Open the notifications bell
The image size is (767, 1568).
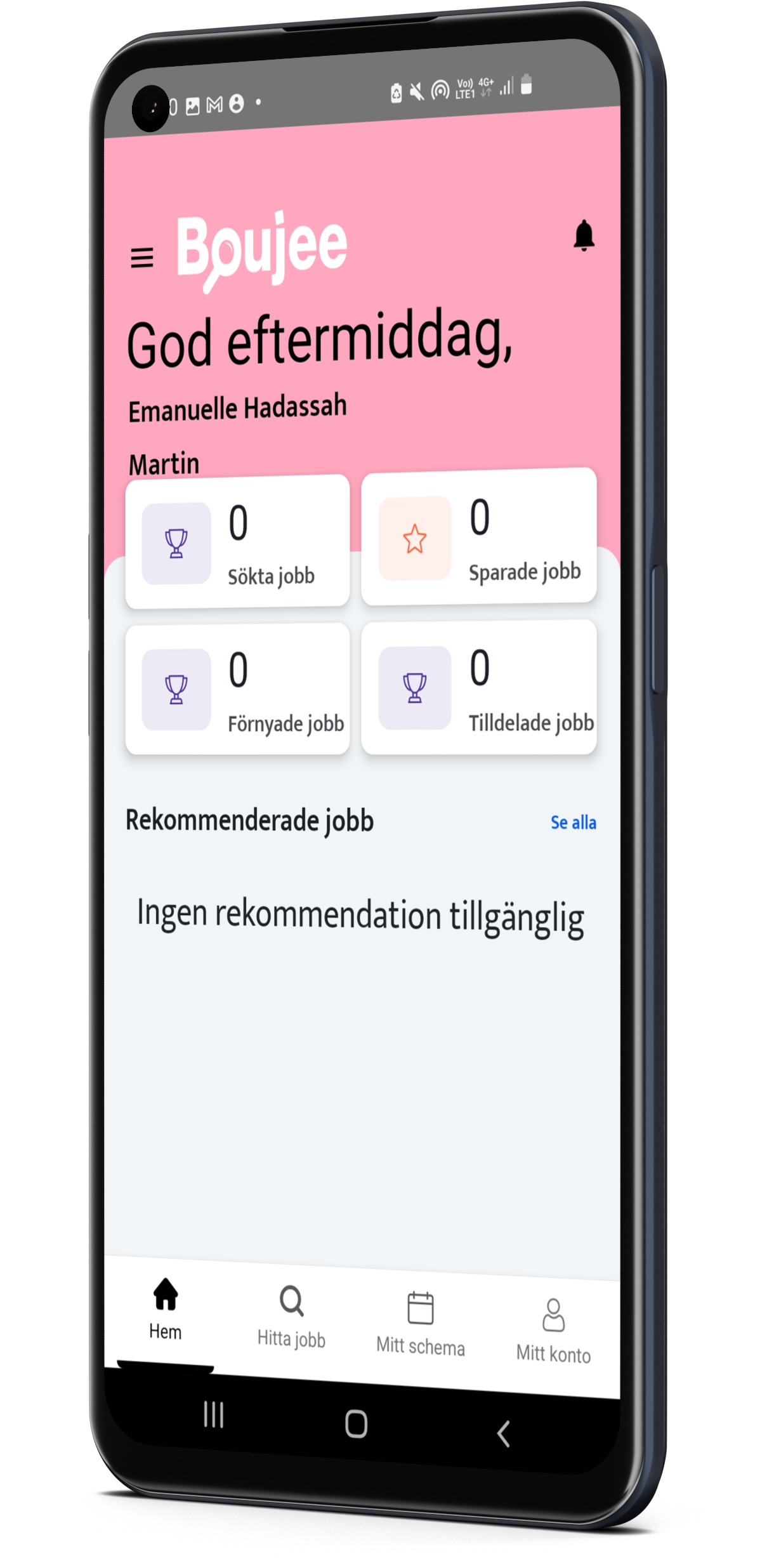pos(584,236)
